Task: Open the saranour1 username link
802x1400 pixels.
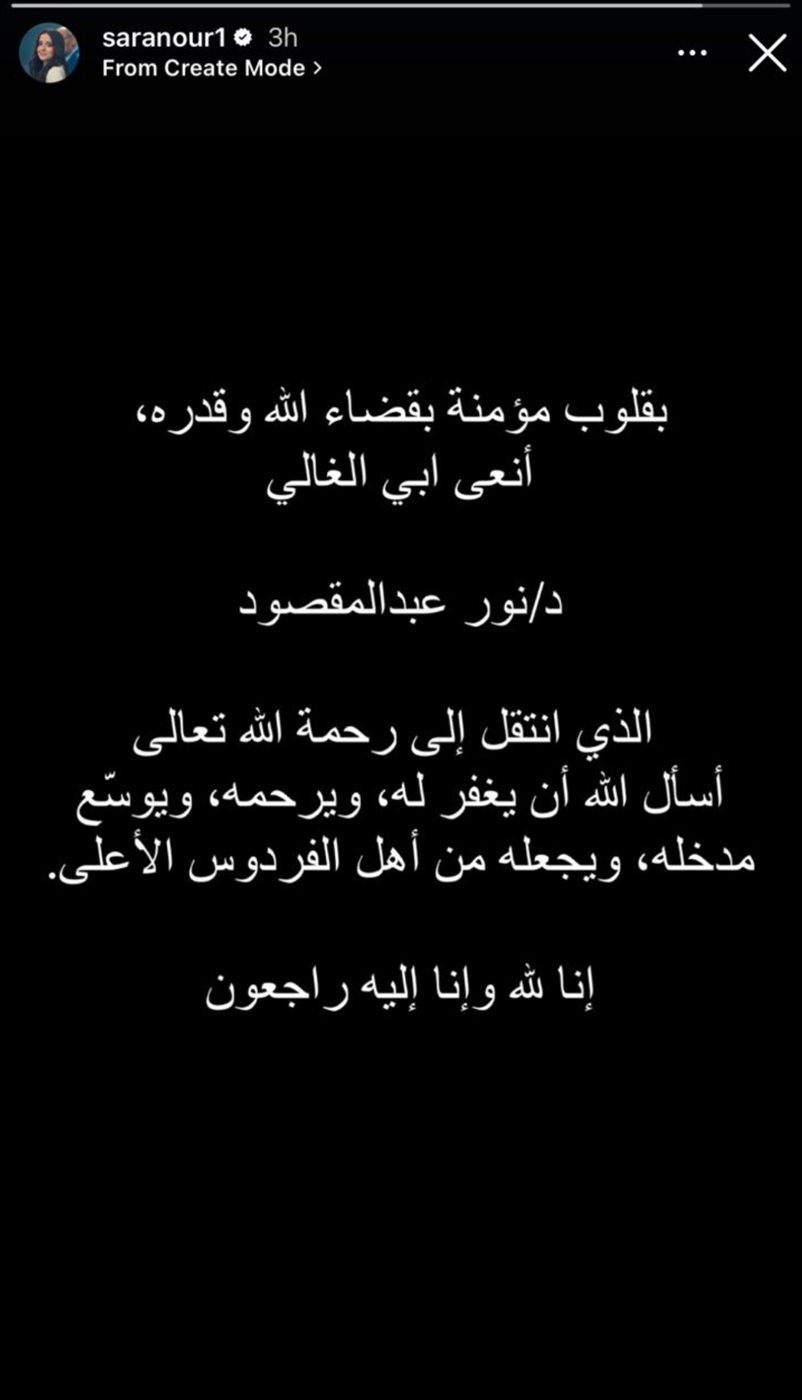Action: pyautogui.click(x=164, y=38)
